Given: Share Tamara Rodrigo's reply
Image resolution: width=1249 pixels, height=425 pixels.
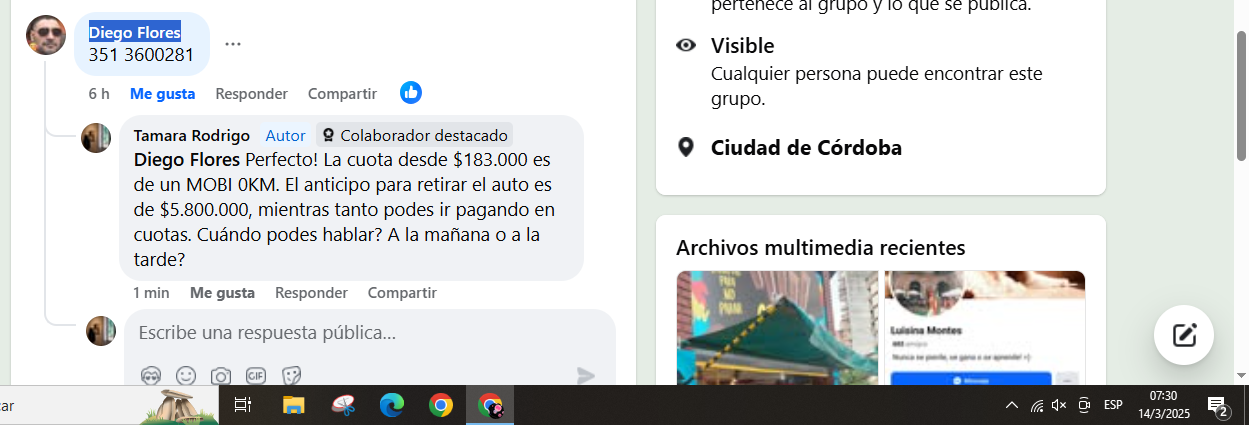Looking at the screenshot, I should pyautogui.click(x=402, y=293).
